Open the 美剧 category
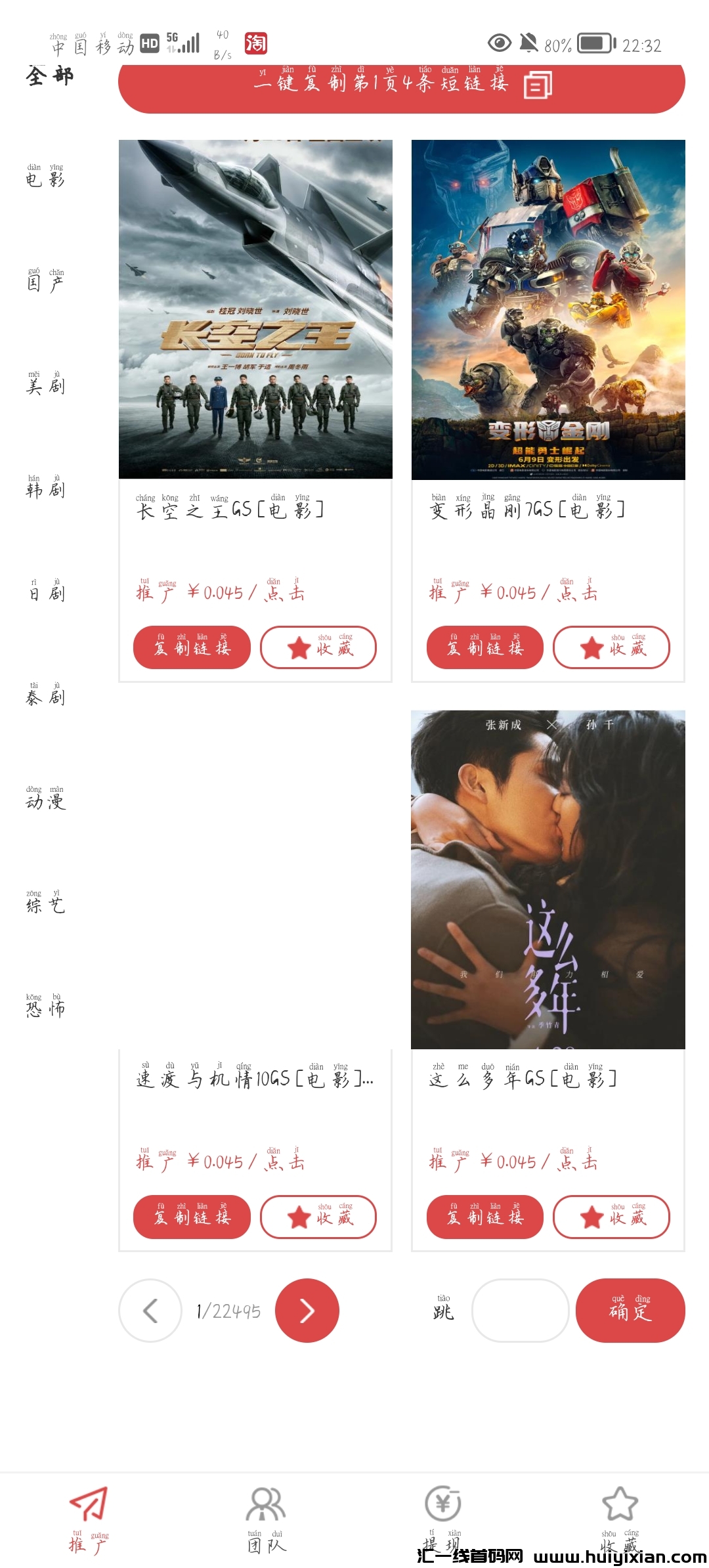This screenshot has width=709, height=1568. [45, 385]
